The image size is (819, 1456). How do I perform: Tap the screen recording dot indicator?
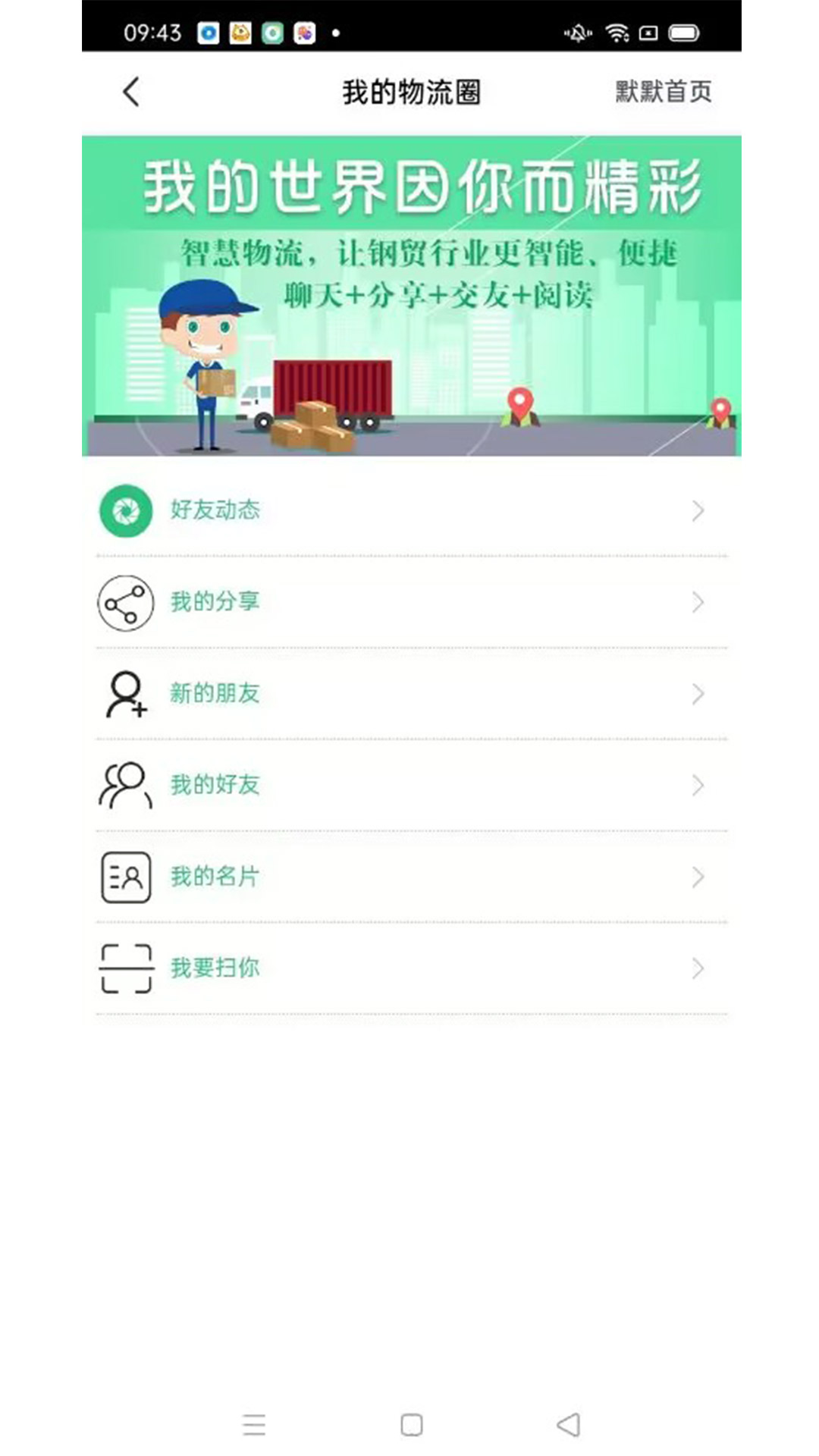pyautogui.click(x=334, y=33)
